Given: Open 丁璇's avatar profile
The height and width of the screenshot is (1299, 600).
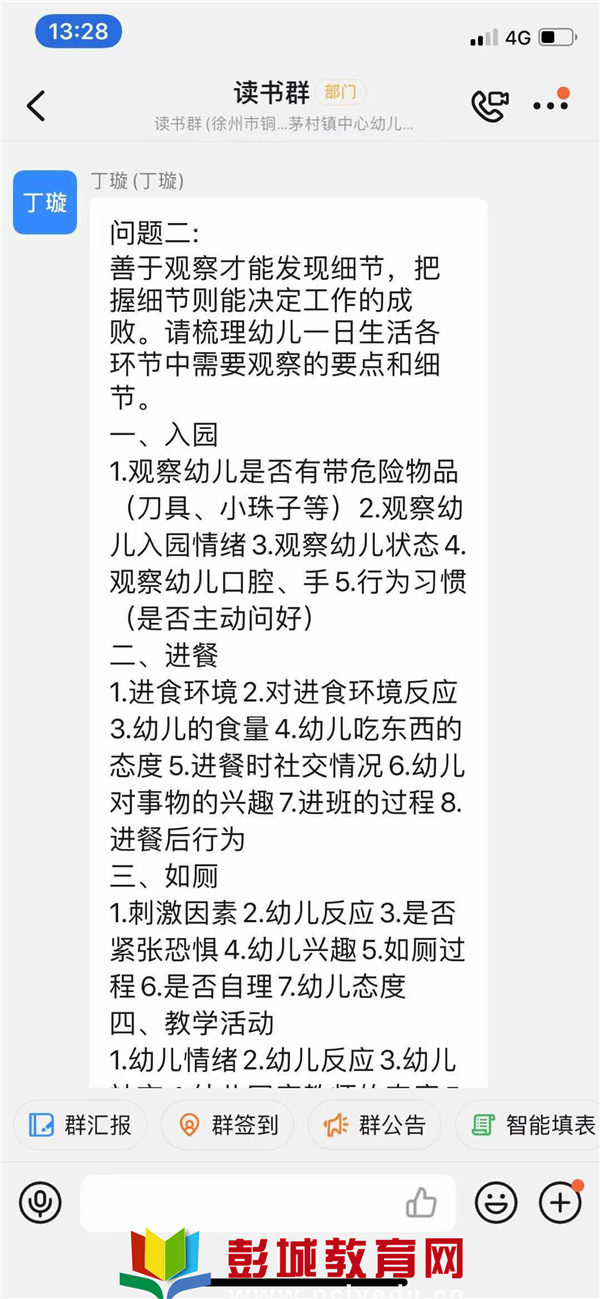Looking at the screenshot, I should click(x=45, y=202).
